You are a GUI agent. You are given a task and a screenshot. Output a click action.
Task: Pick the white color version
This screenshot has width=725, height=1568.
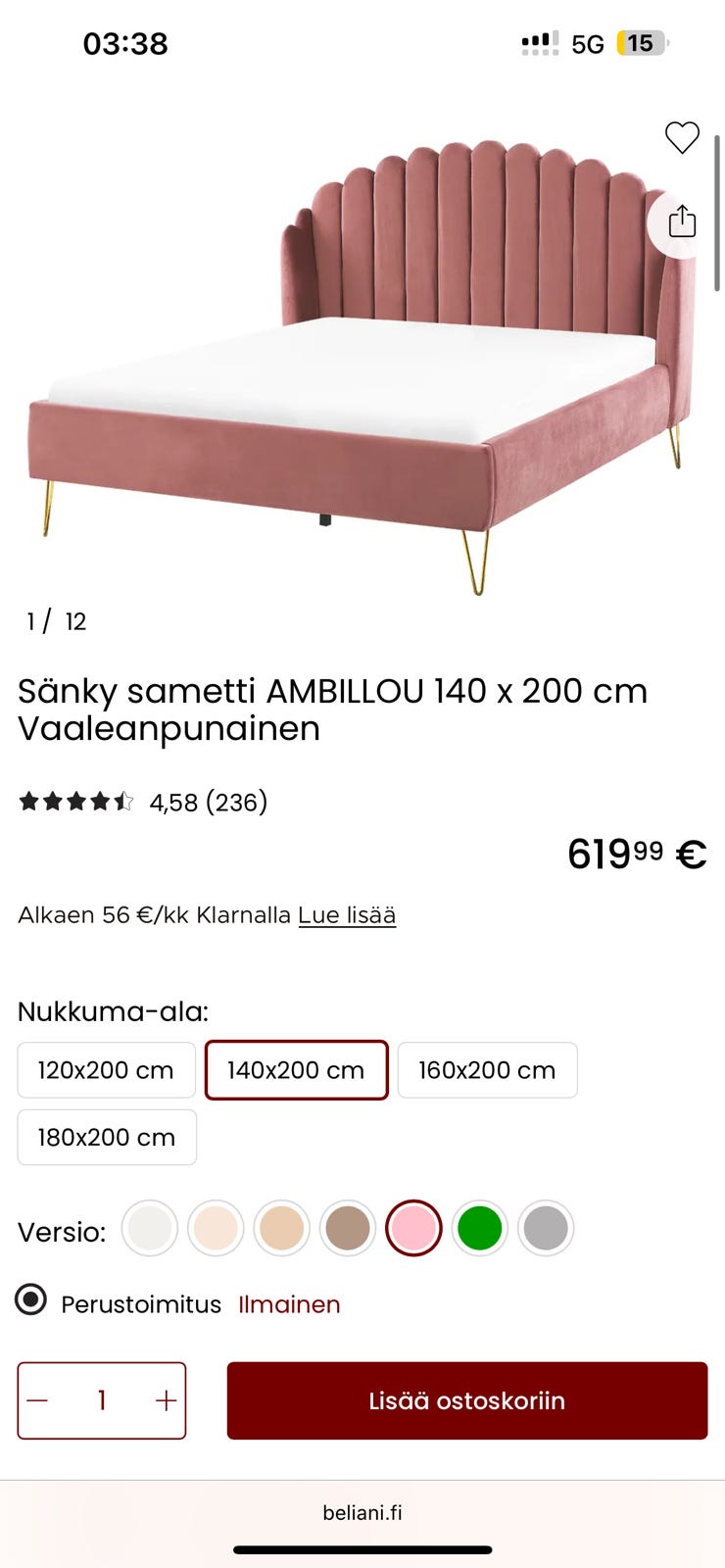150,1228
